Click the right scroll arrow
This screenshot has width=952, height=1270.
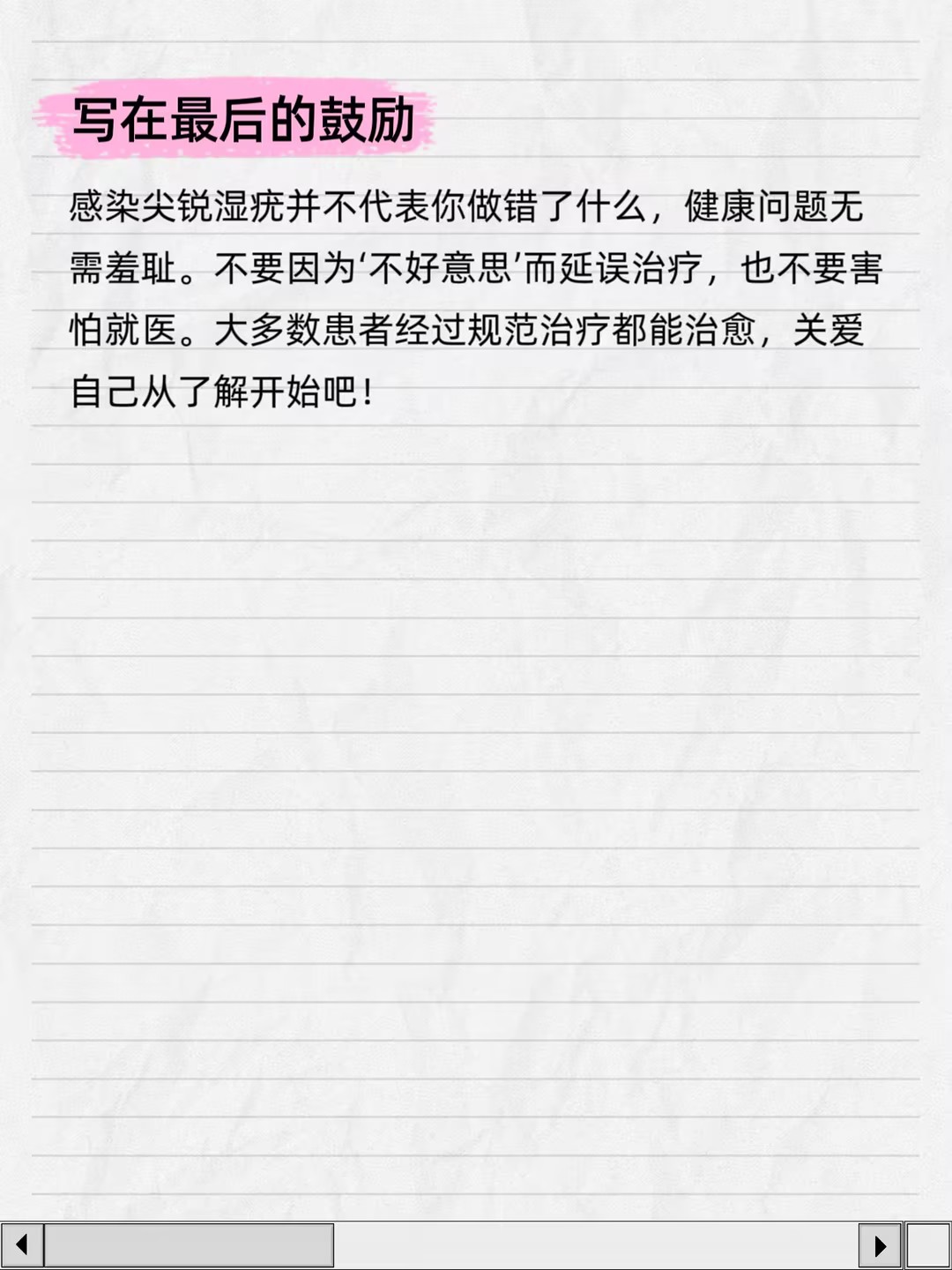tap(880, 1245)
